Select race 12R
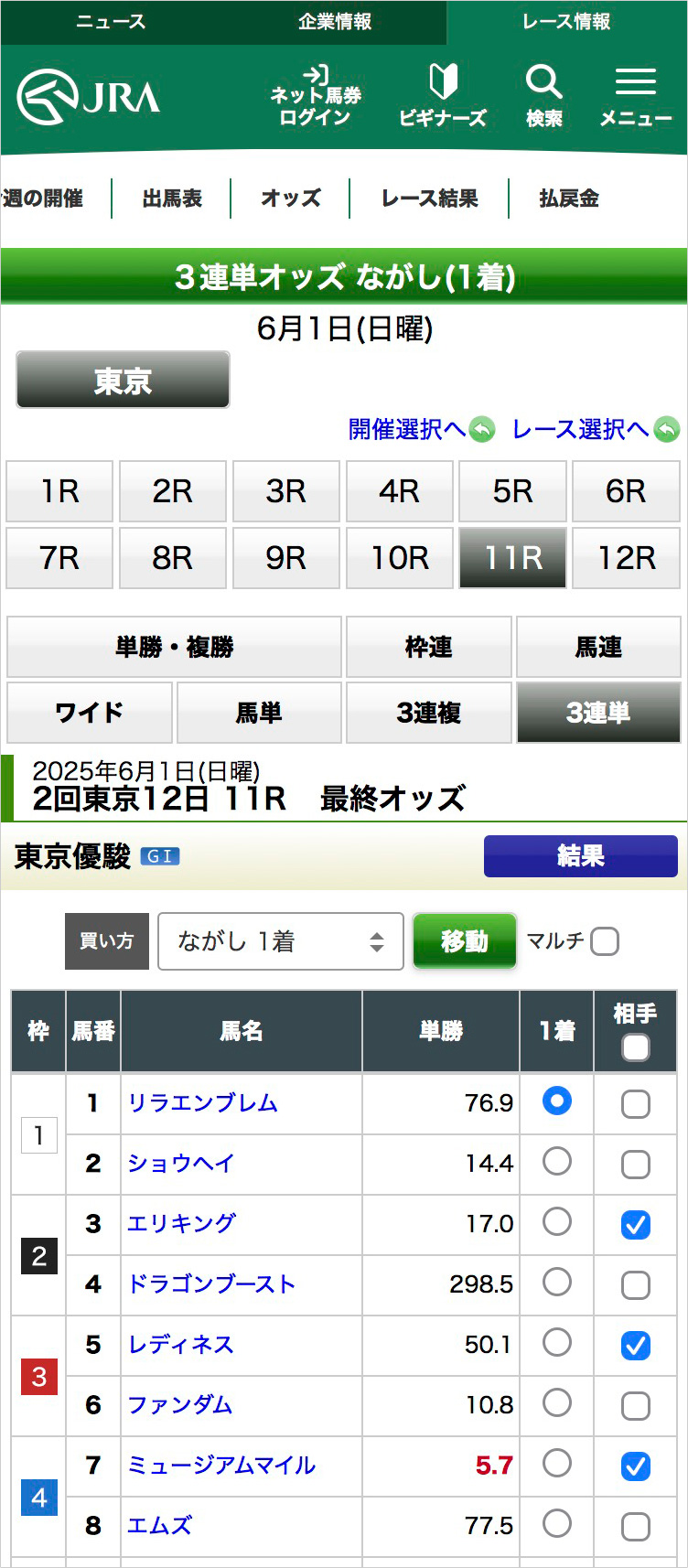 626,558
